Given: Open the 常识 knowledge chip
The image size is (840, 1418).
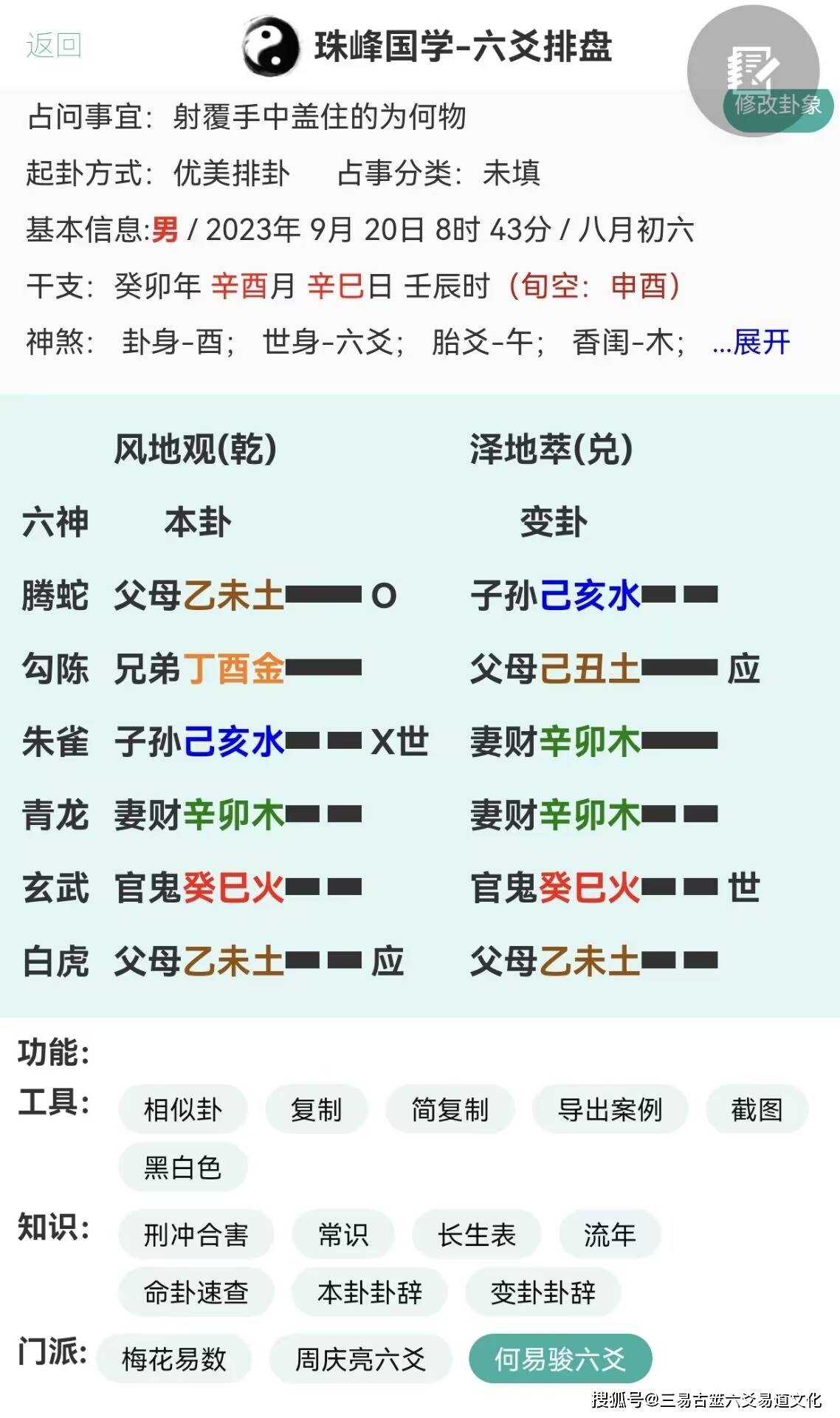Looking at the screenshot, I should click(342, 1234).
